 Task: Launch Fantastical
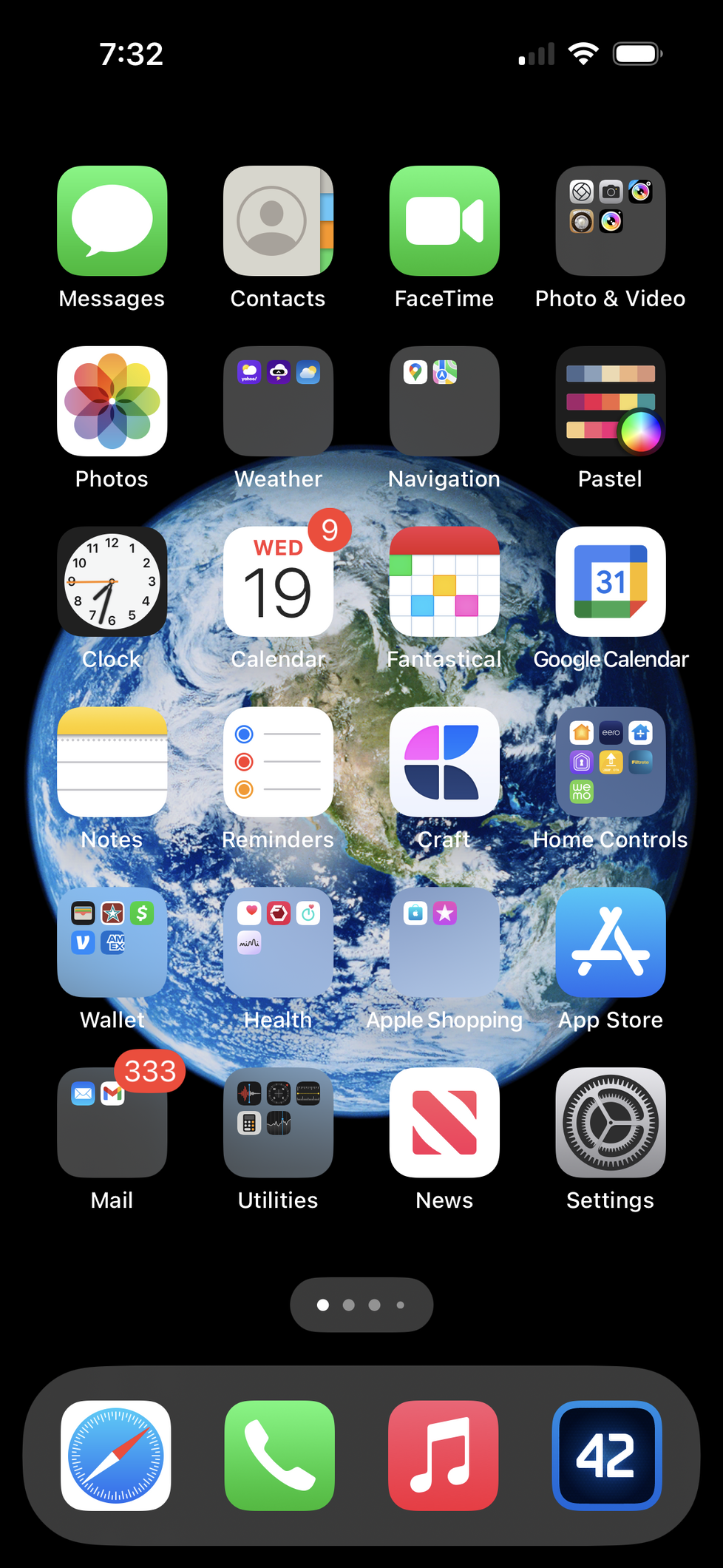(x=444, y=581)
